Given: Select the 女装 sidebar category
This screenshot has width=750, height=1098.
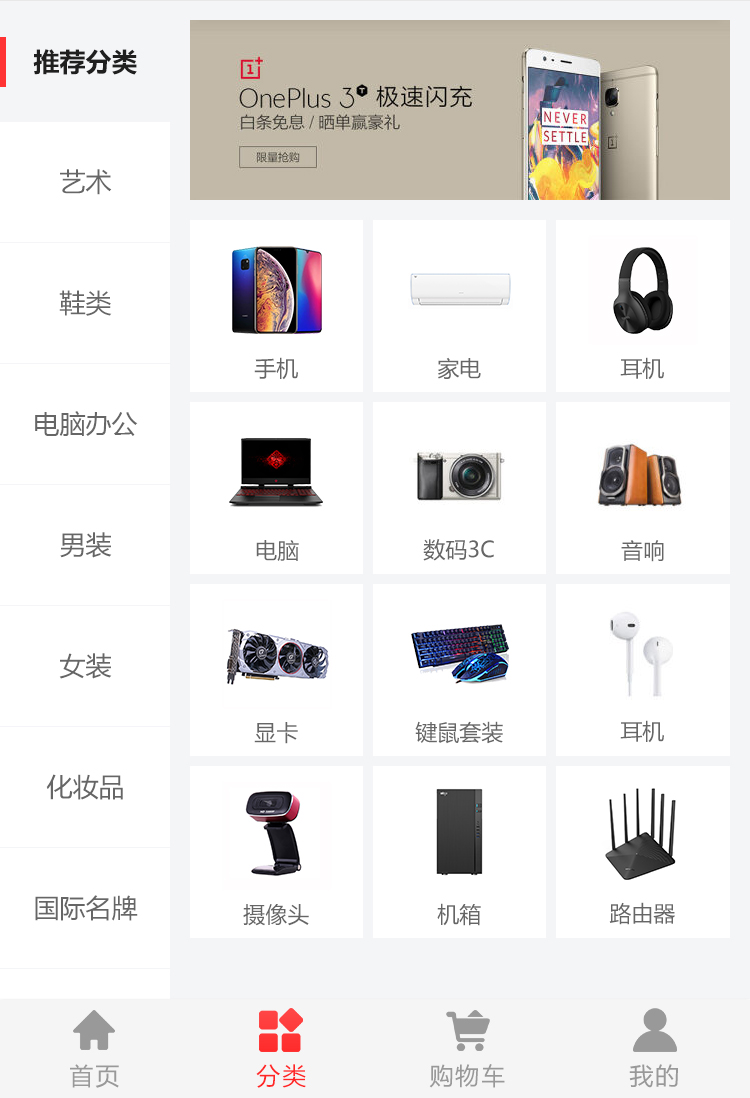Looking at the screenshot, I should tap(85, 666).
